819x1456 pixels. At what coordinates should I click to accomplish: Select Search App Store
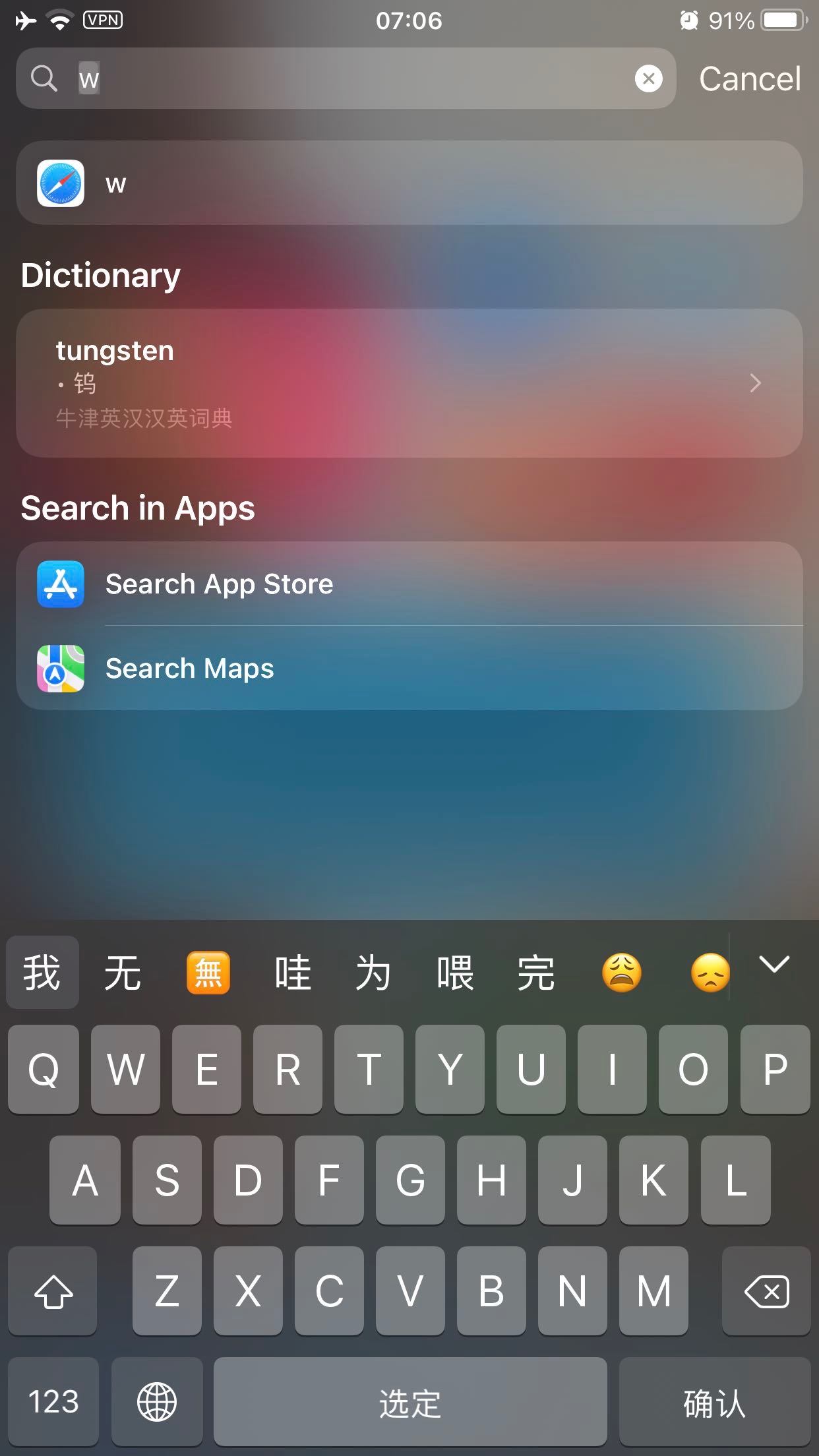409,584
